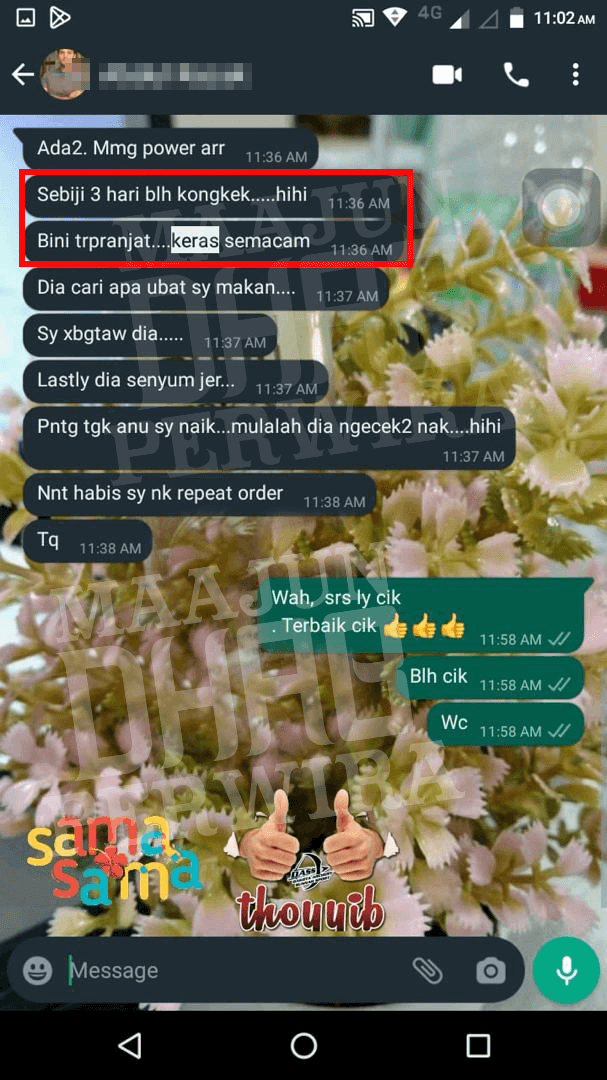Focus the Message input field
607x1080 pixels.
(230, 970)
